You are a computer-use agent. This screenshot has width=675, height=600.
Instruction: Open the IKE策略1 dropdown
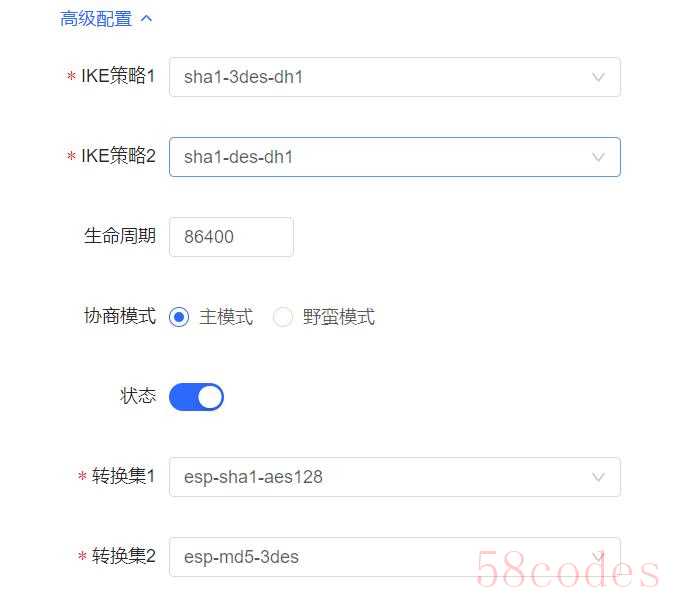394,77
